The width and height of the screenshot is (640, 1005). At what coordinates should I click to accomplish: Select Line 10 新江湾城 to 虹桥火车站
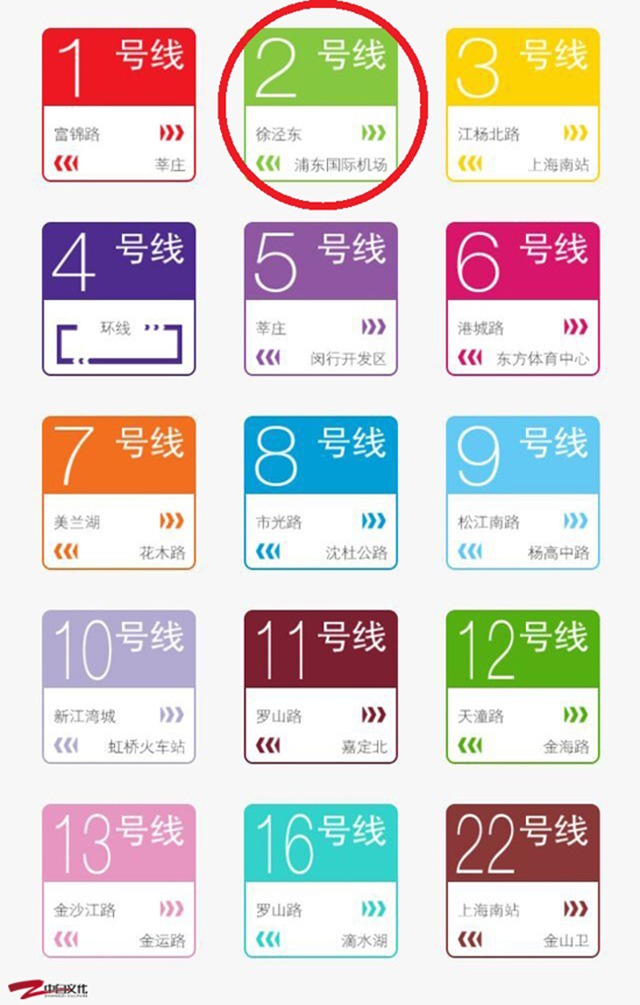click(x=118, y=687)
